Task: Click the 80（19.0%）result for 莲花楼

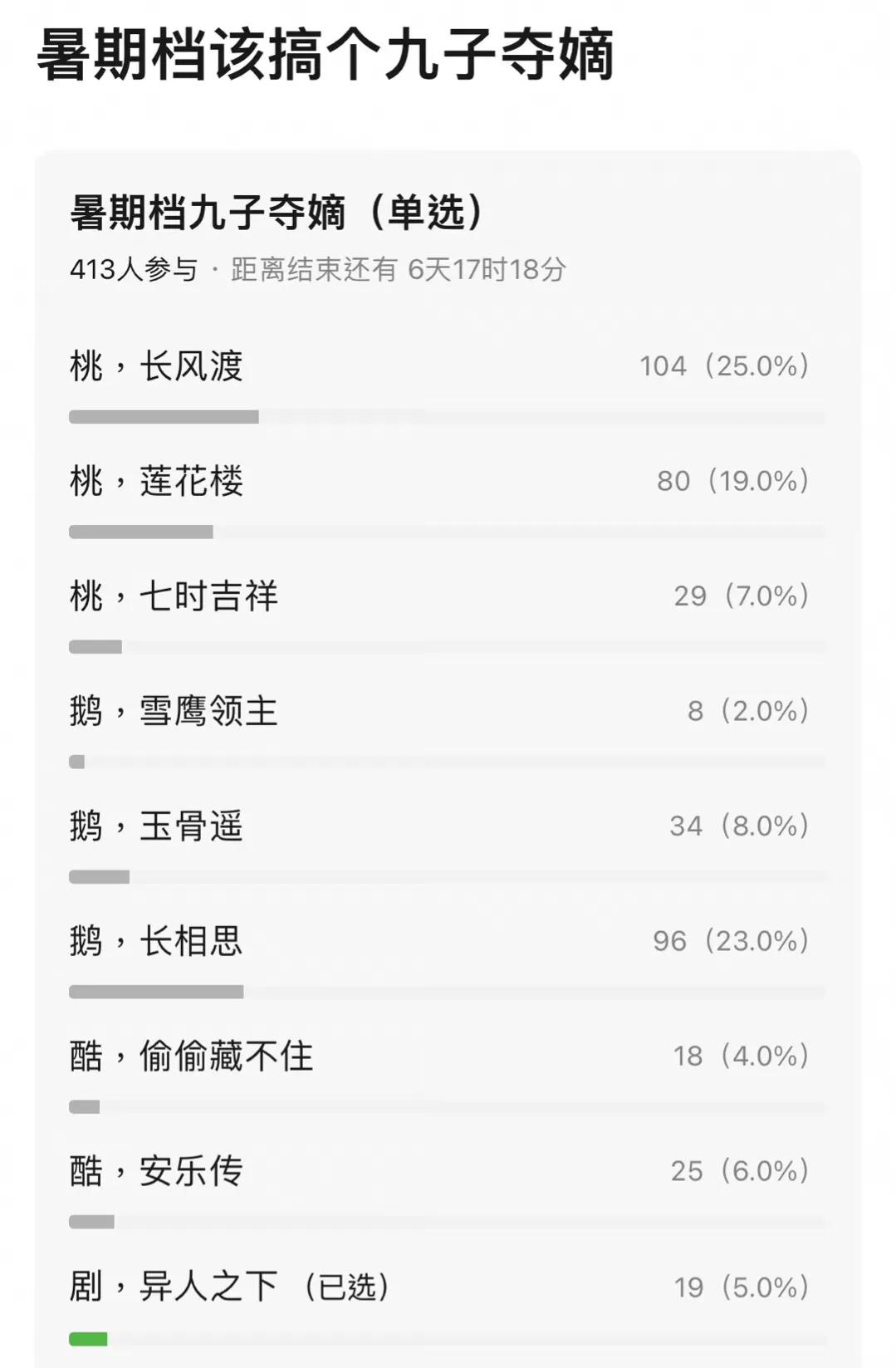Action: 735,479
